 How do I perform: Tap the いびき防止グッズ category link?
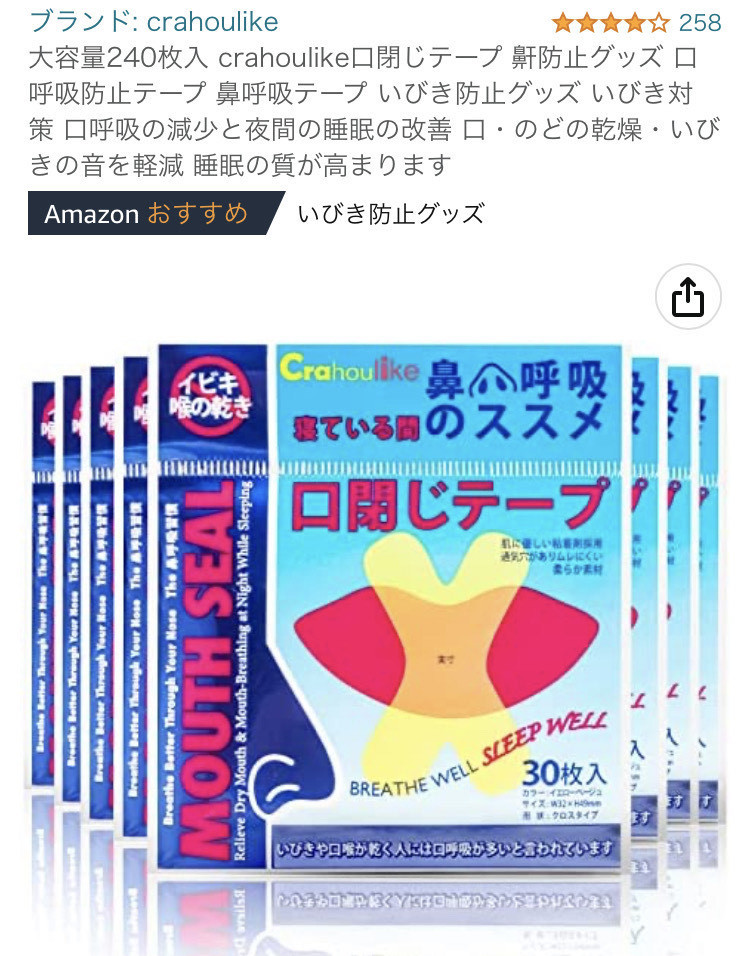point(390,213)
